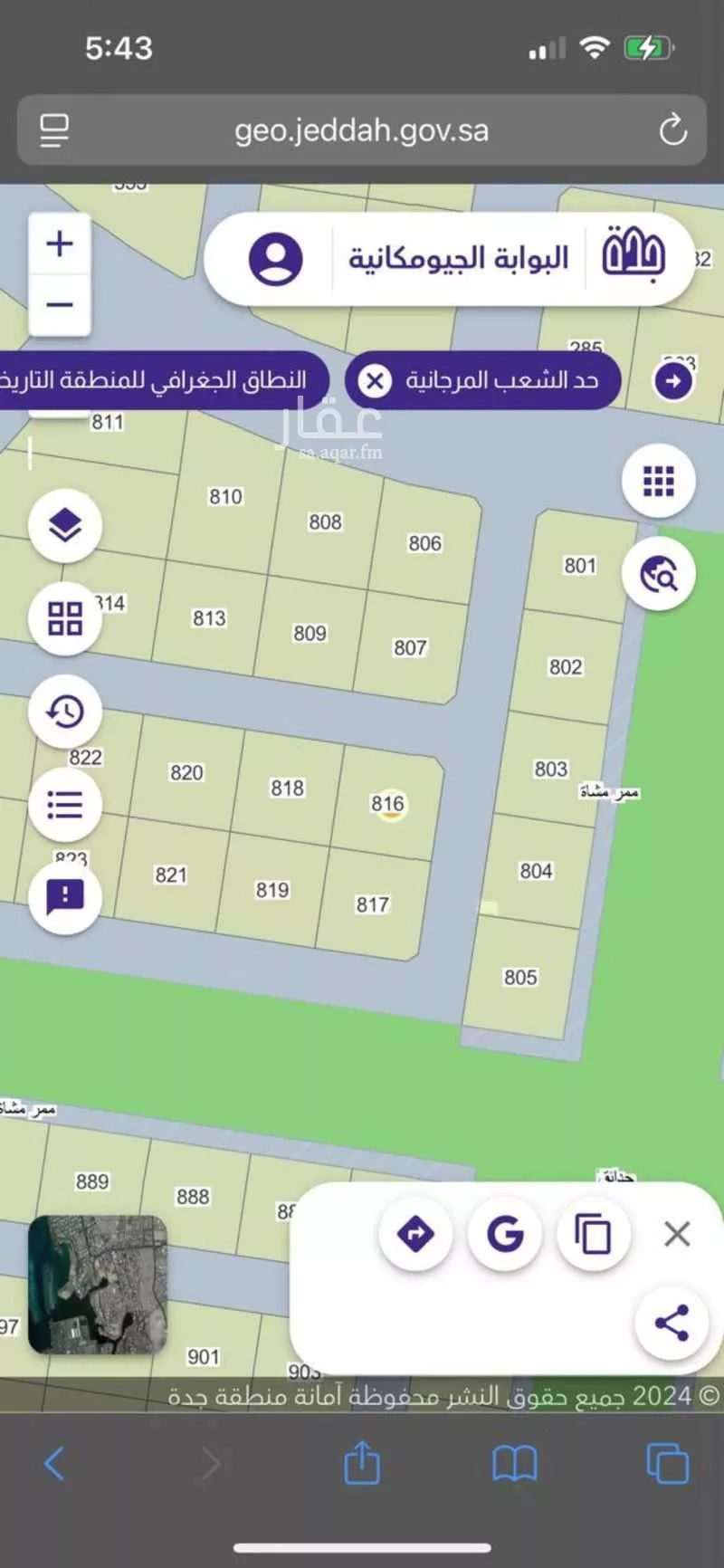724x1568 pixels.
Task: Zoom out using the minus button
Action: click(x=60, y=304)
